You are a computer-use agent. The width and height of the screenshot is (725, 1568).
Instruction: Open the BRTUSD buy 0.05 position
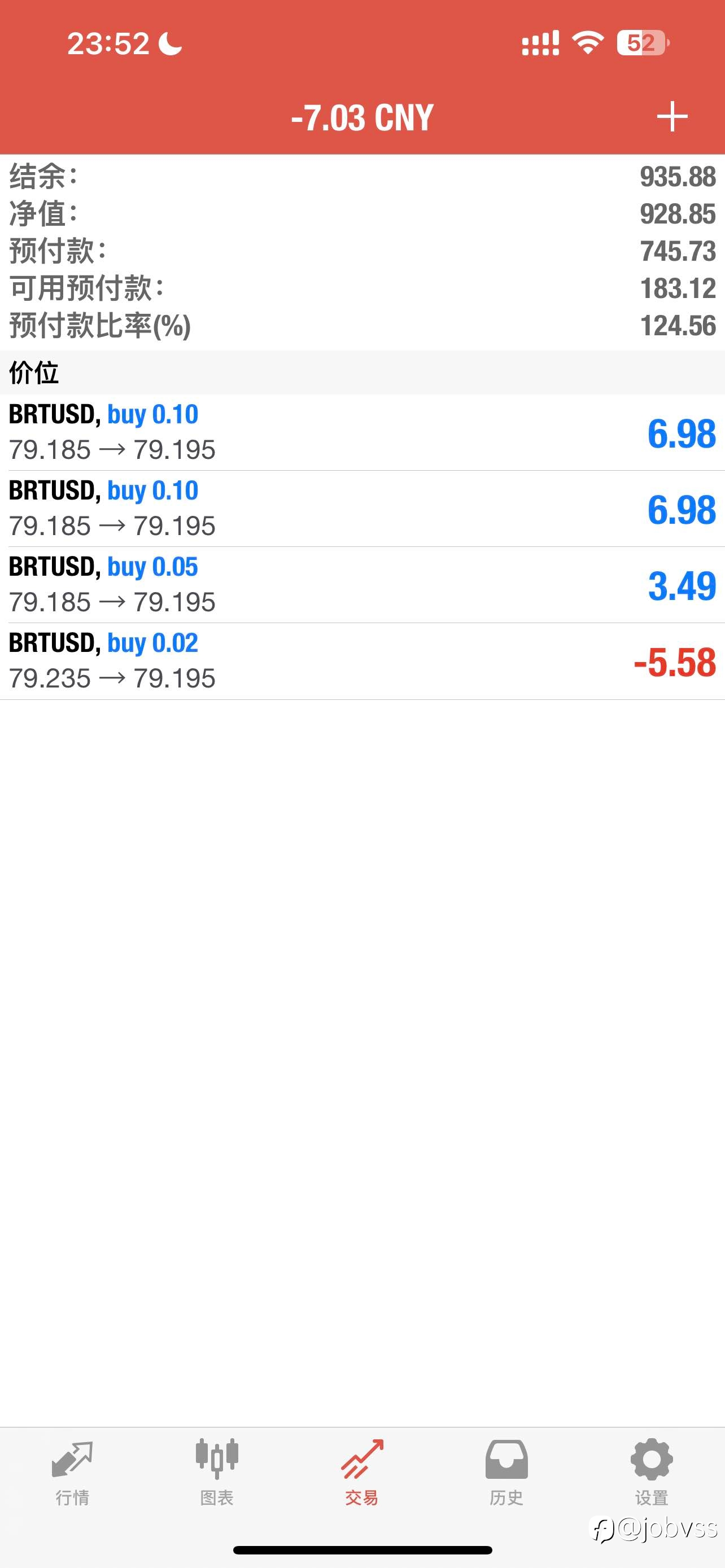362,585
